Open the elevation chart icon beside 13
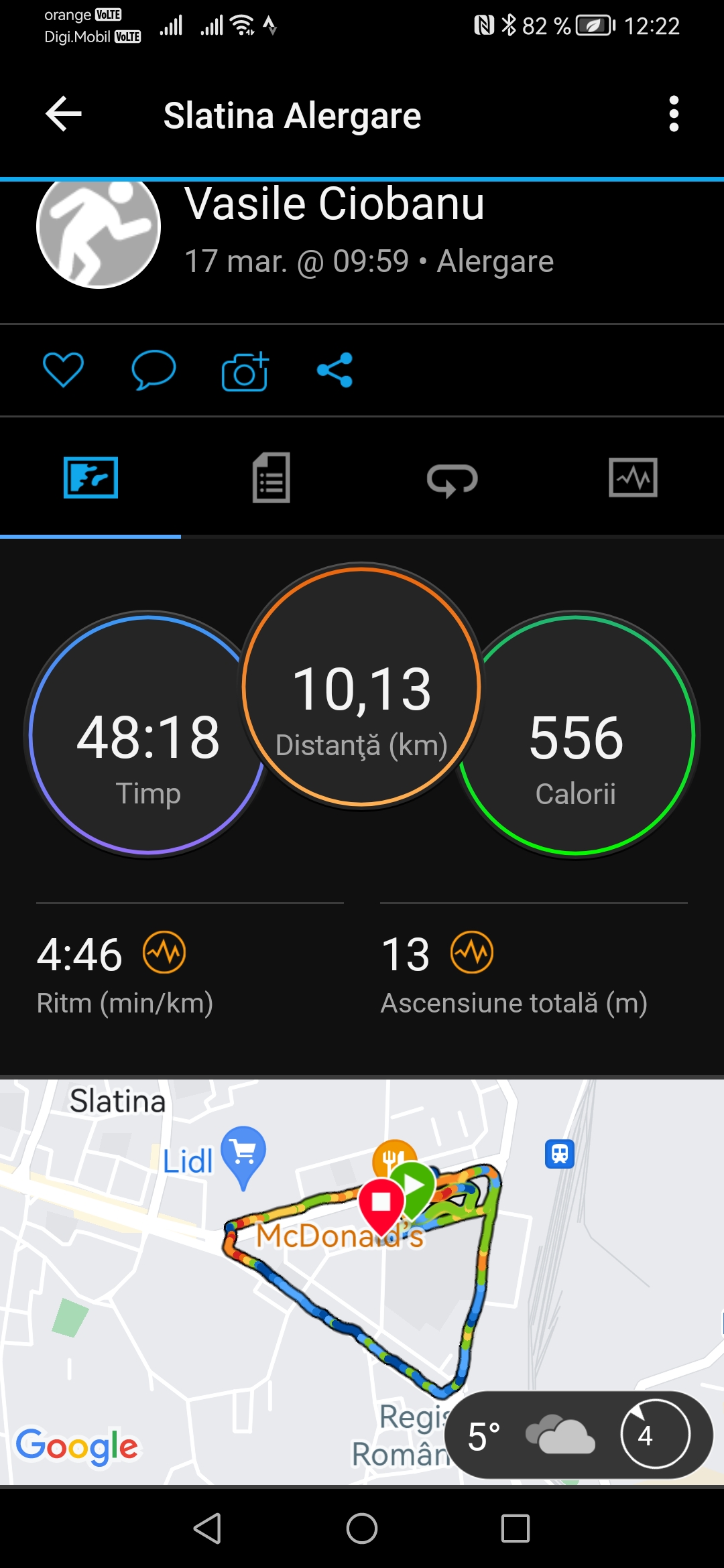Screen dimensions: 724x1568 coord(472,952)
